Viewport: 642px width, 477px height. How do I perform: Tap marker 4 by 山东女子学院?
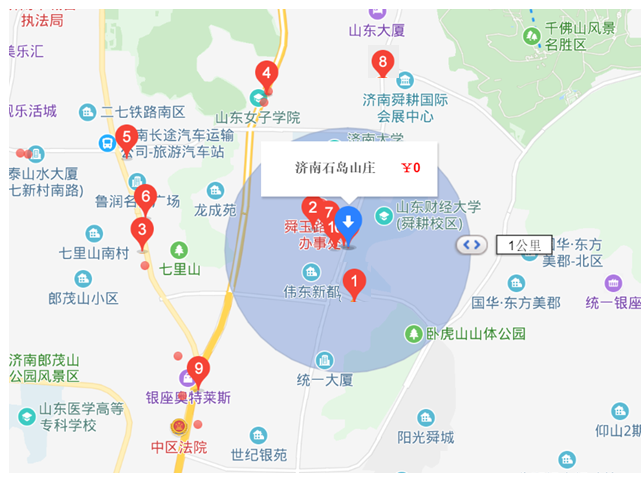[266, 72]
